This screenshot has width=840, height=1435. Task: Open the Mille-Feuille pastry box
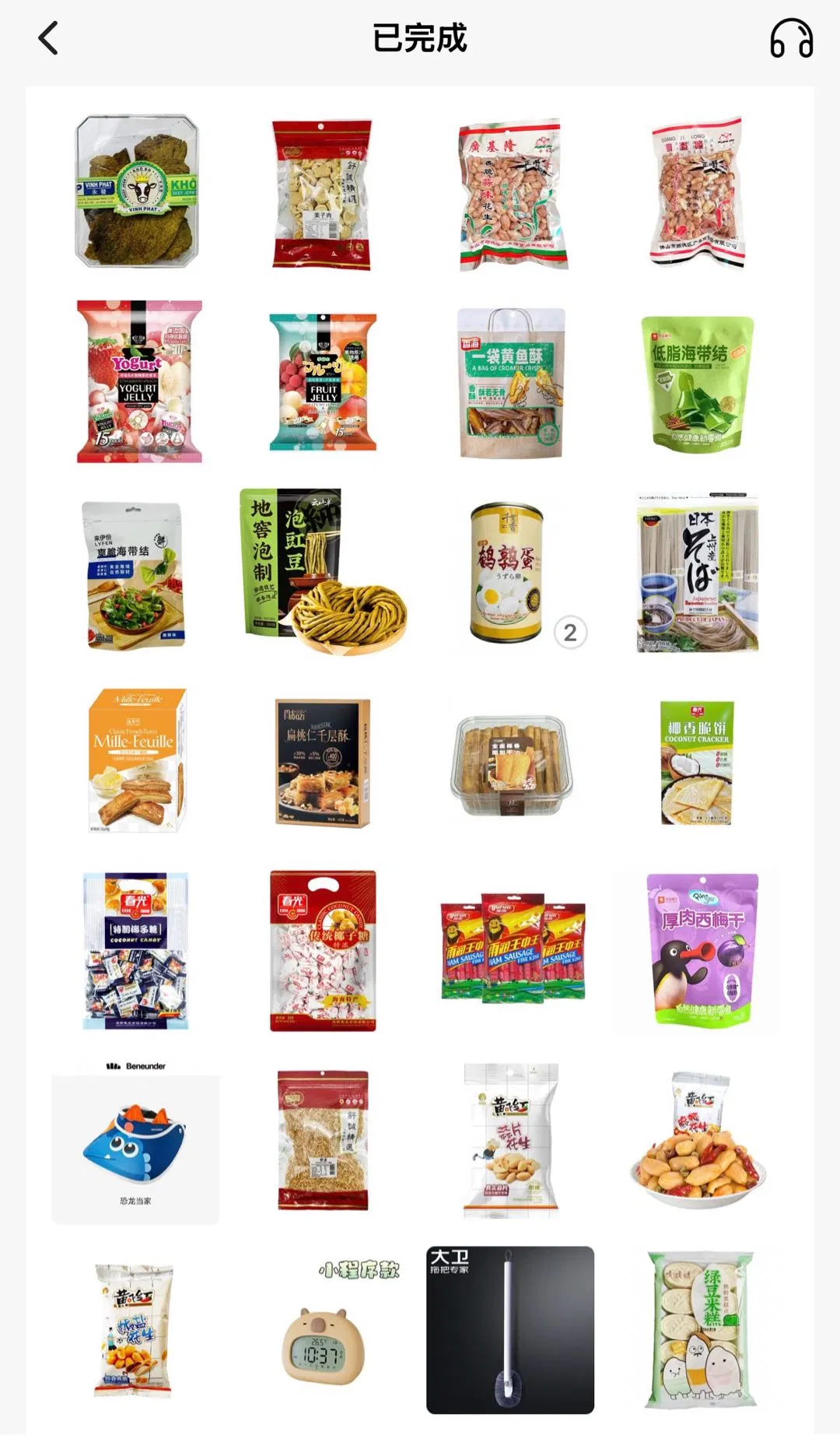(137, 760)
